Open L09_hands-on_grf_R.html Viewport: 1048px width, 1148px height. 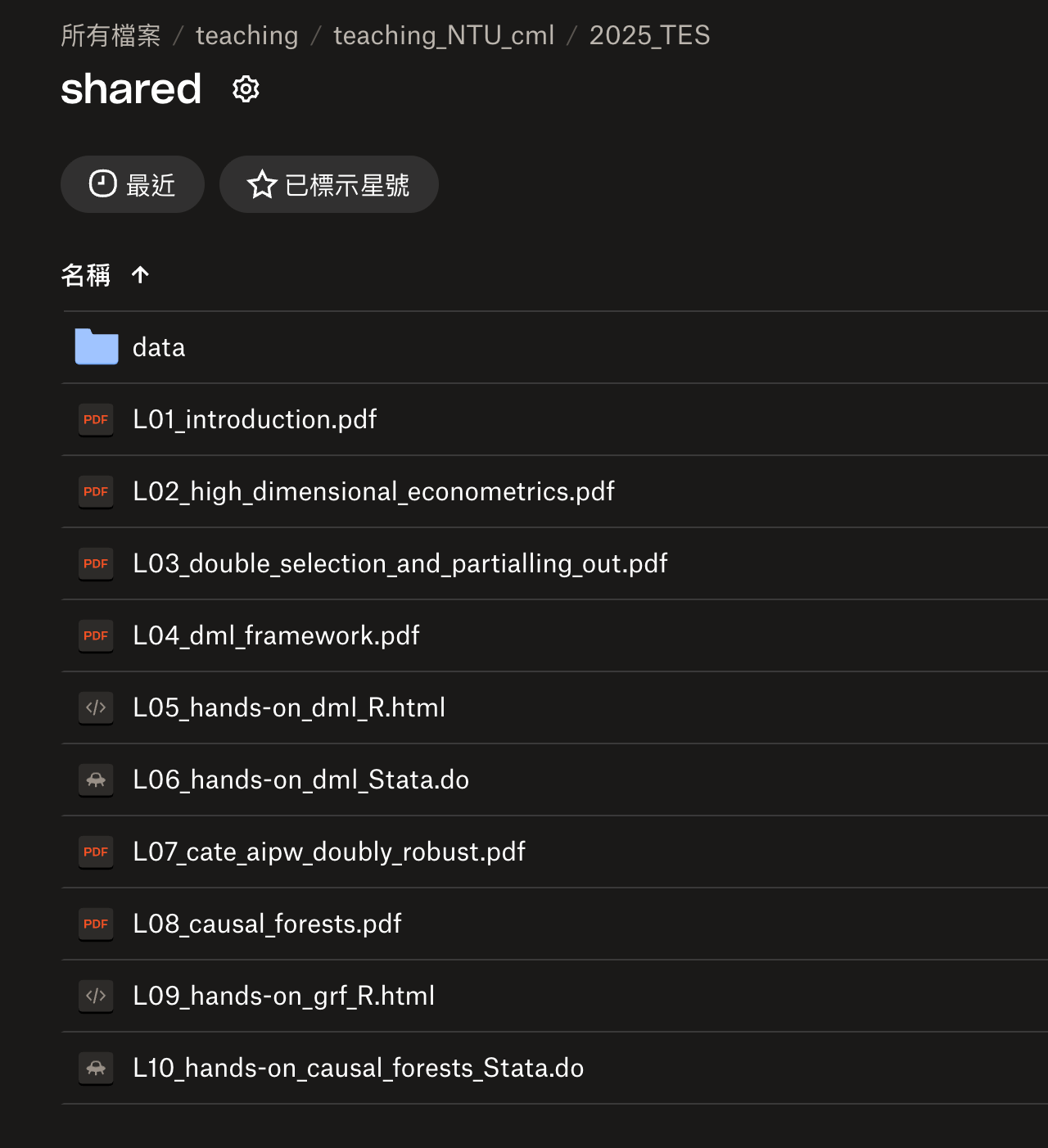[x=283, y=996]
